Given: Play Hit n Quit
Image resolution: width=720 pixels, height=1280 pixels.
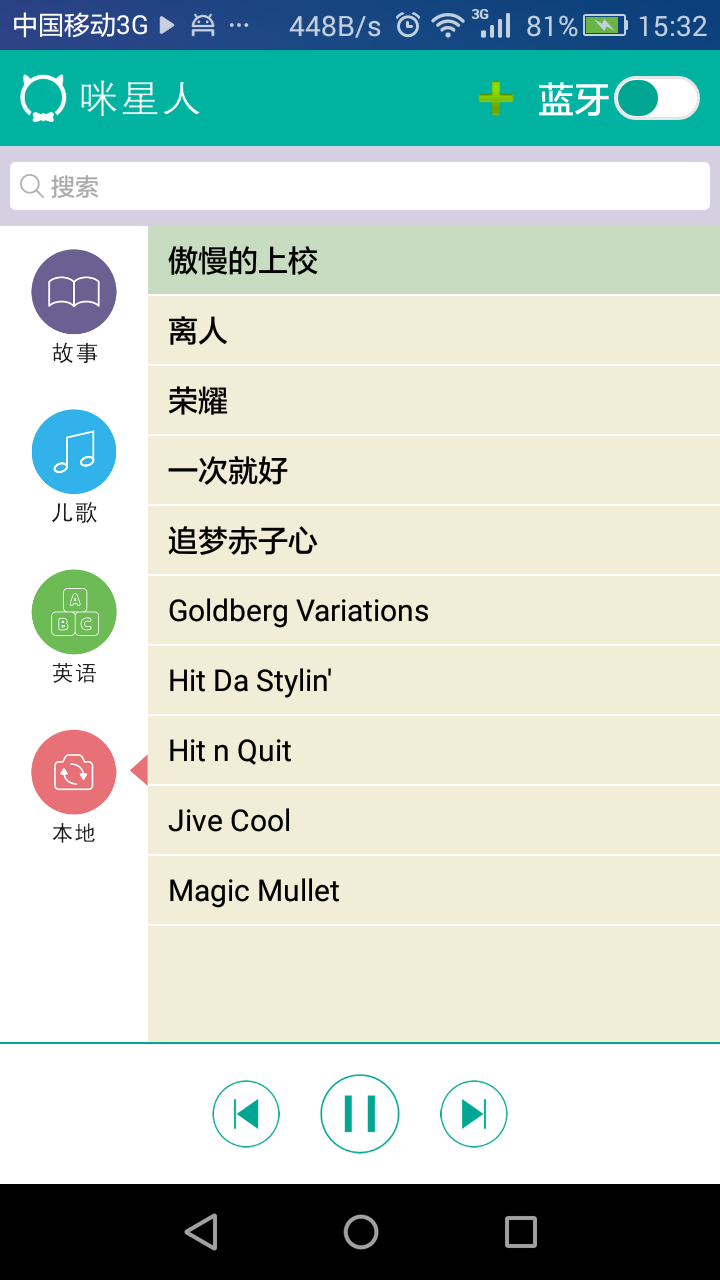Looking at the screenshot, I should [434, 751].
